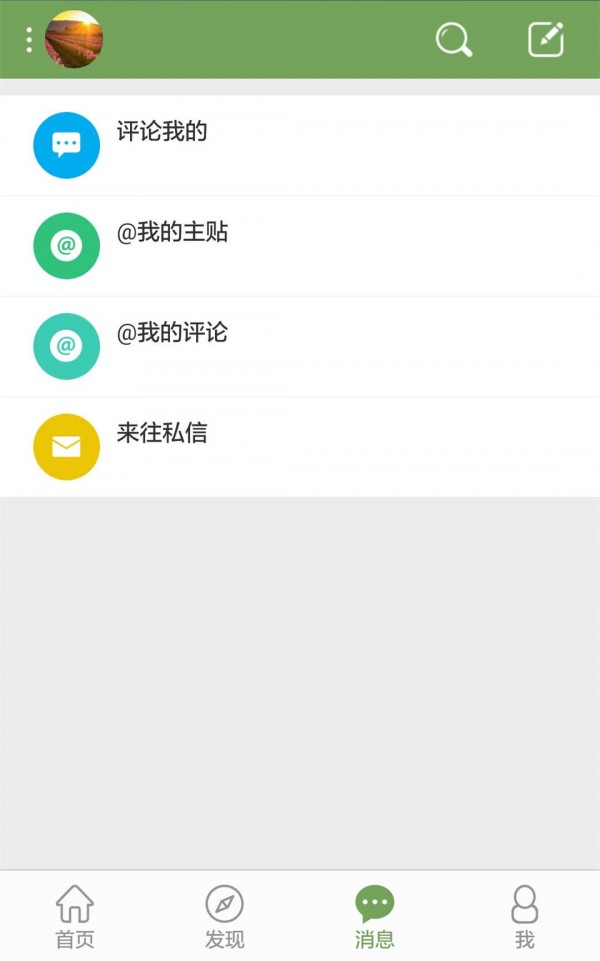Image resolution: width=600 pixels, height=961 pixels.
Task: Switch to the 我 profile tab
Action: tap(525, 916)
